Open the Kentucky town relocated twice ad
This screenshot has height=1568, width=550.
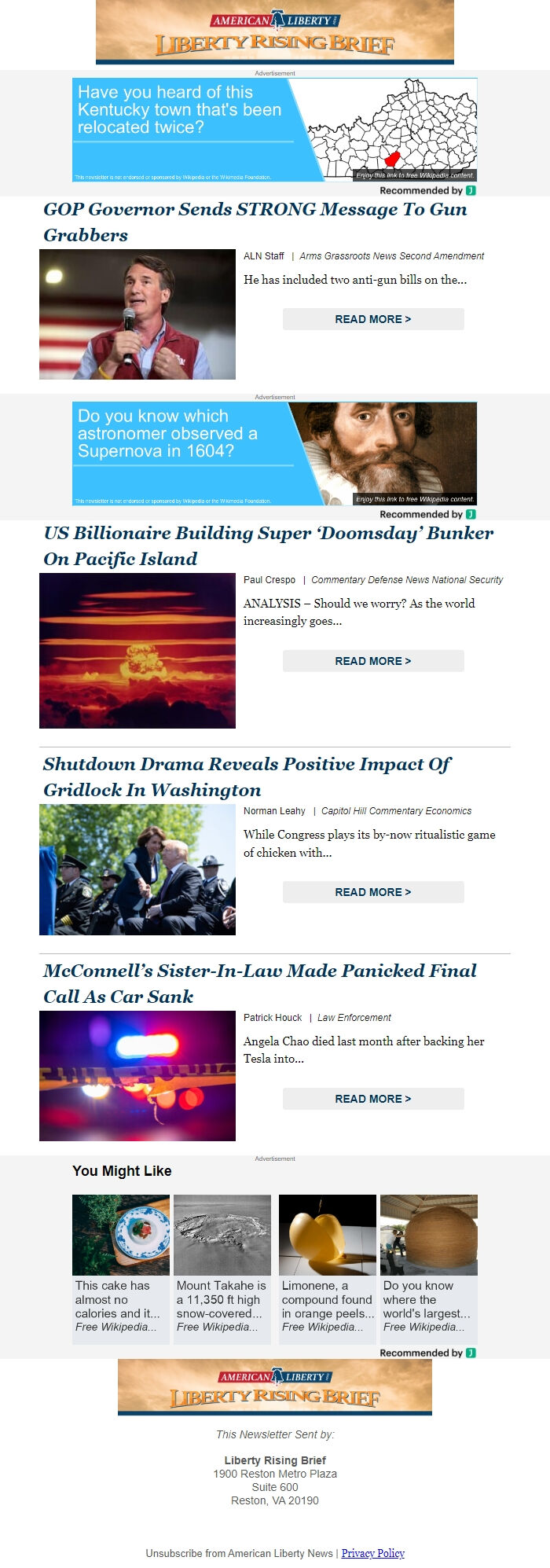click(274, 130)
